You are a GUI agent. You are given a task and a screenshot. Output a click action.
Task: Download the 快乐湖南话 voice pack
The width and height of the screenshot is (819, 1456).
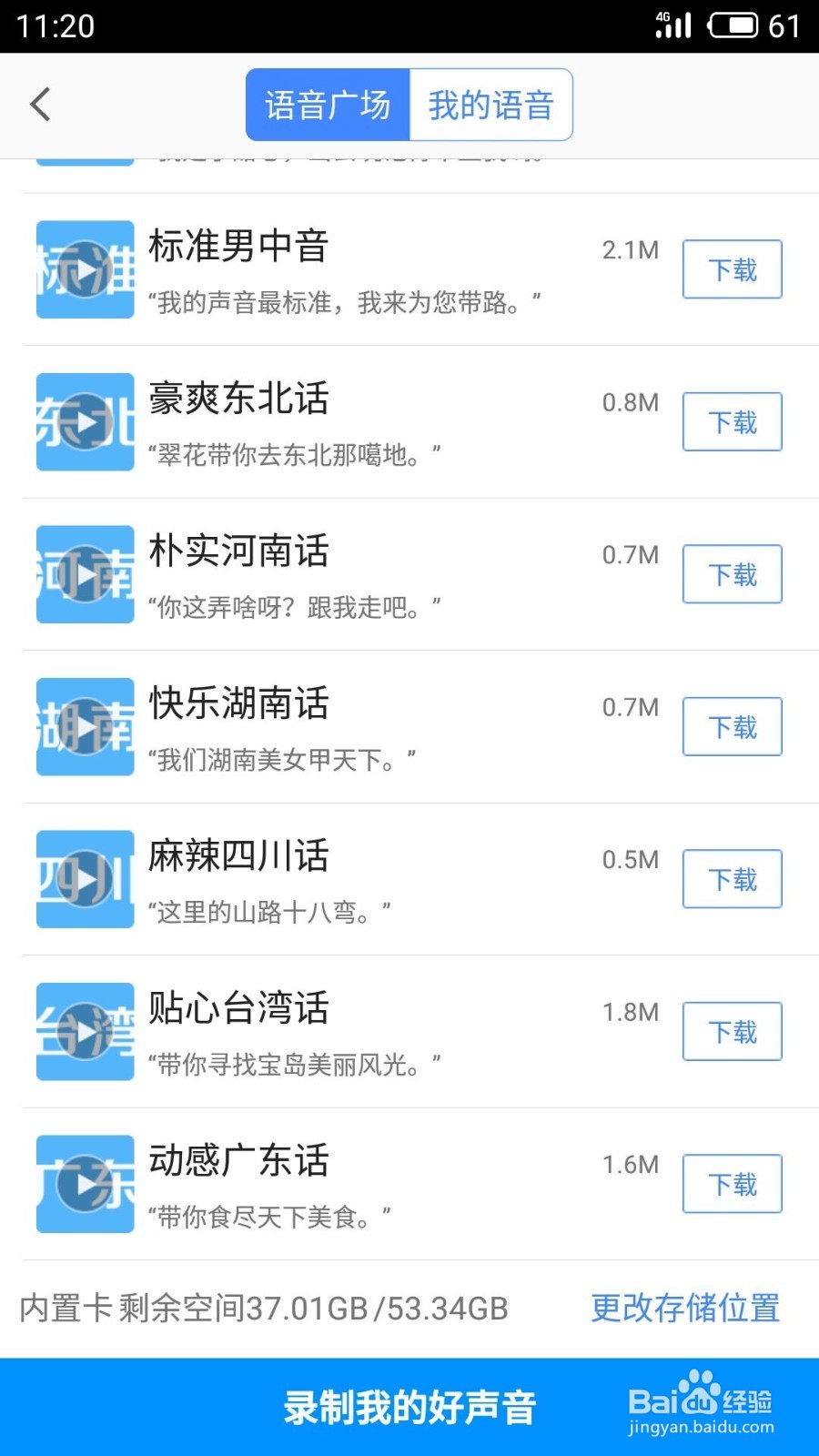click(x=732, y=726)
